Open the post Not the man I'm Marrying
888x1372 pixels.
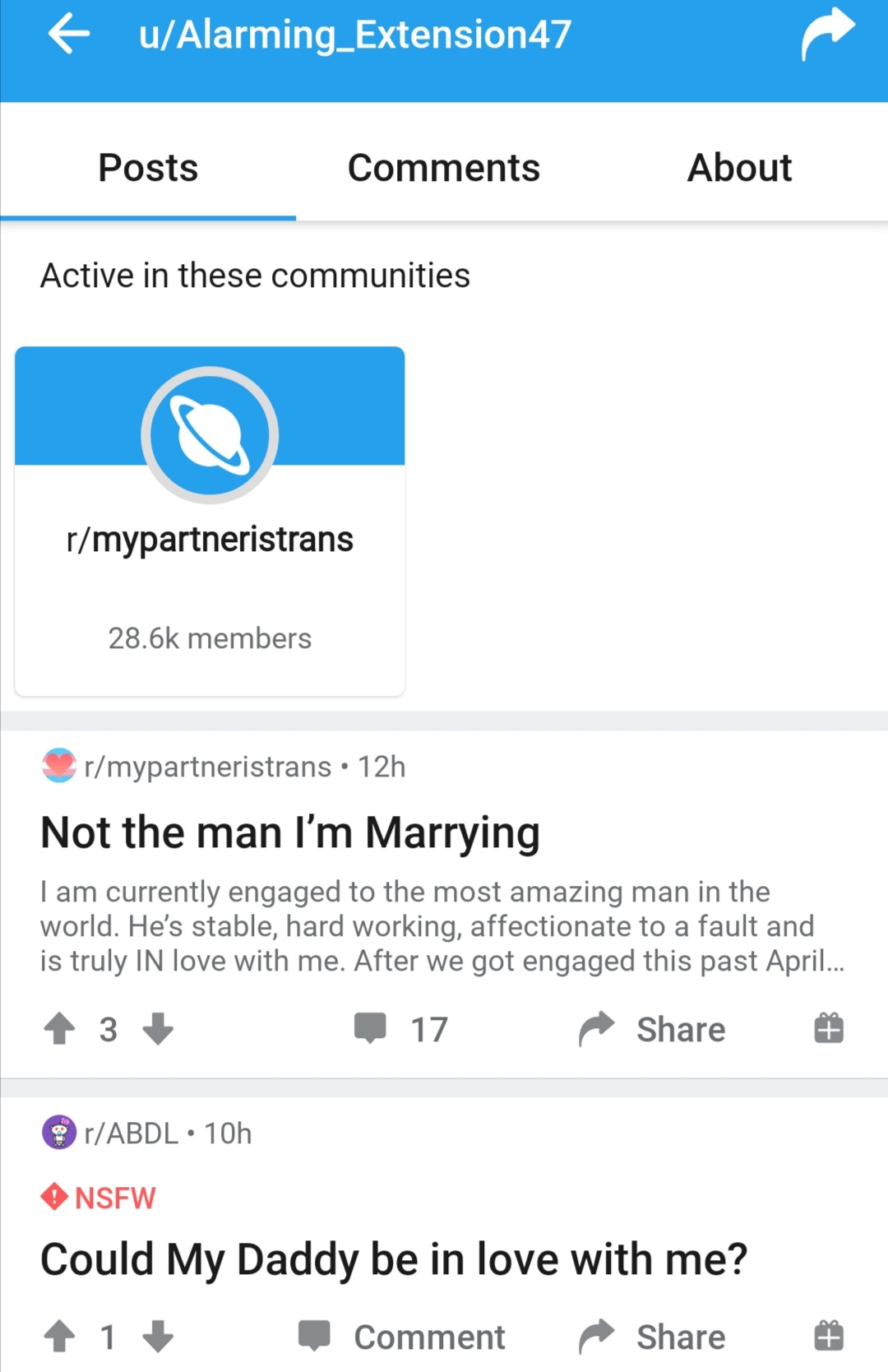pos(290,832)
